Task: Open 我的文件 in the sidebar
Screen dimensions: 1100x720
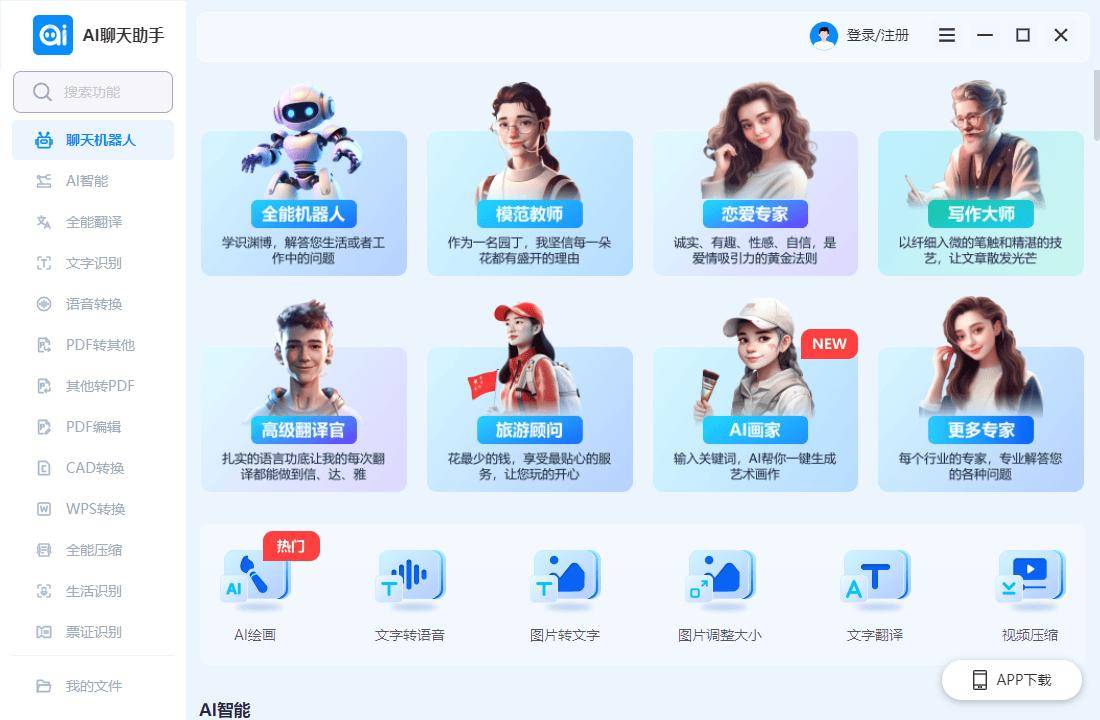Action: pyautogui.click(x=93, y=686)
